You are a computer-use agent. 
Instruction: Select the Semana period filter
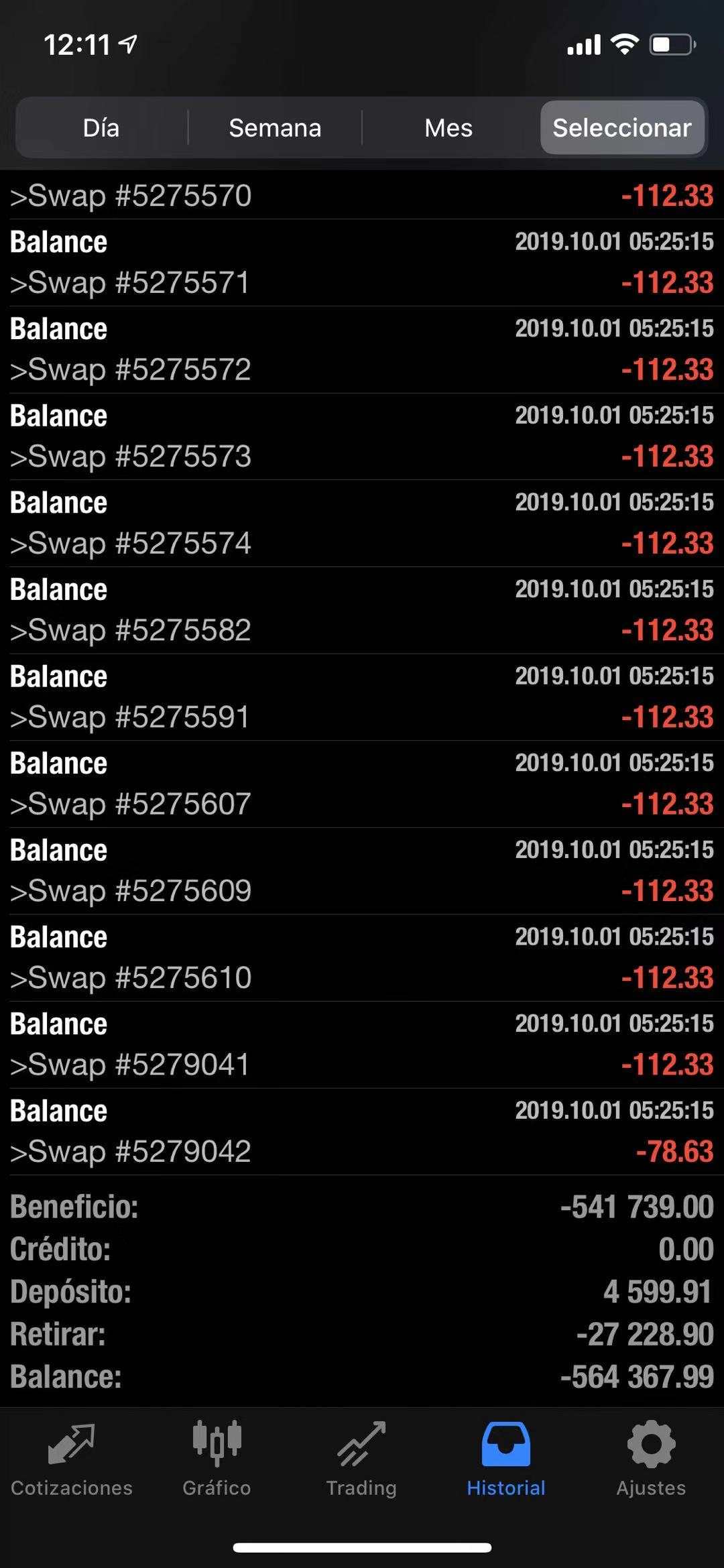click(x=275, y=127)
